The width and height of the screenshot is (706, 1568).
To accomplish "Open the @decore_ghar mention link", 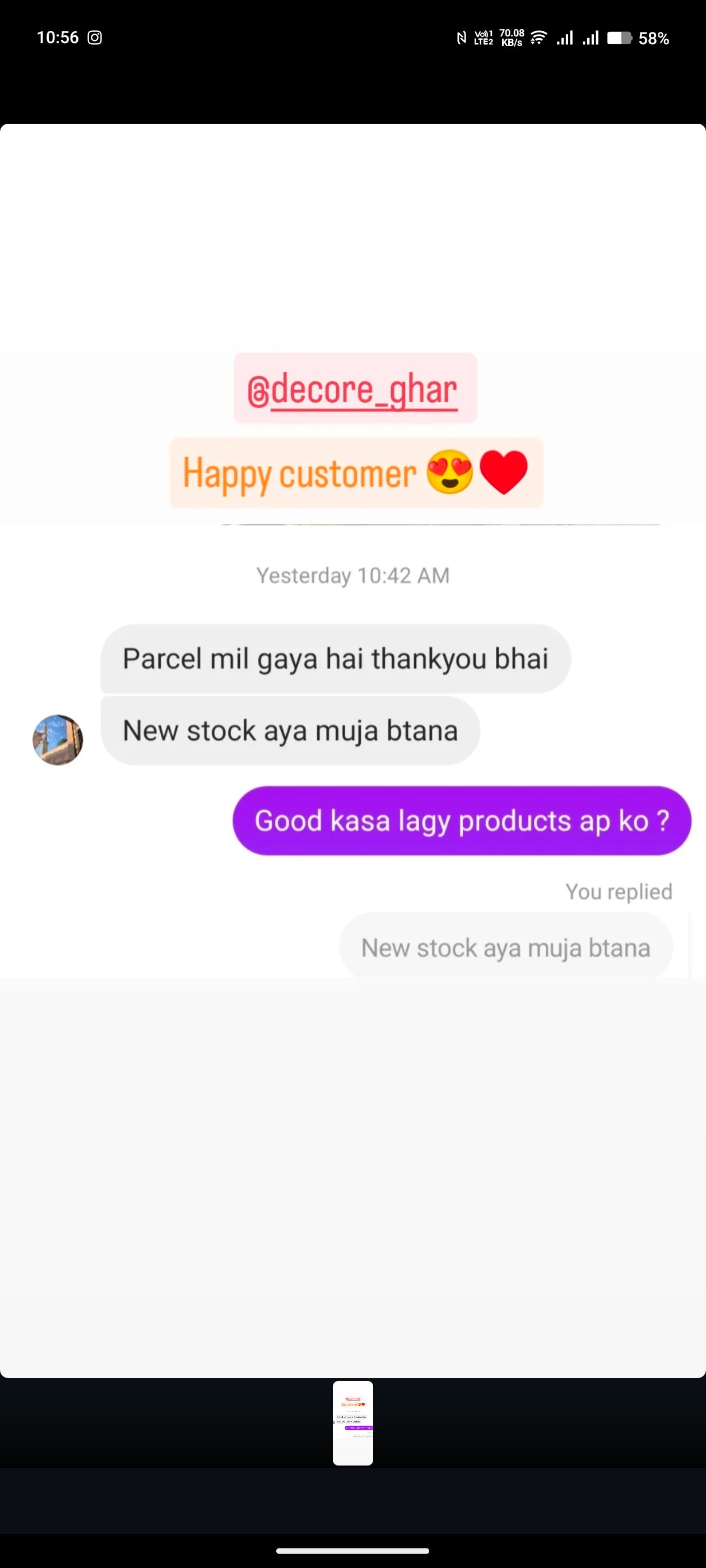I will (354, 389).
